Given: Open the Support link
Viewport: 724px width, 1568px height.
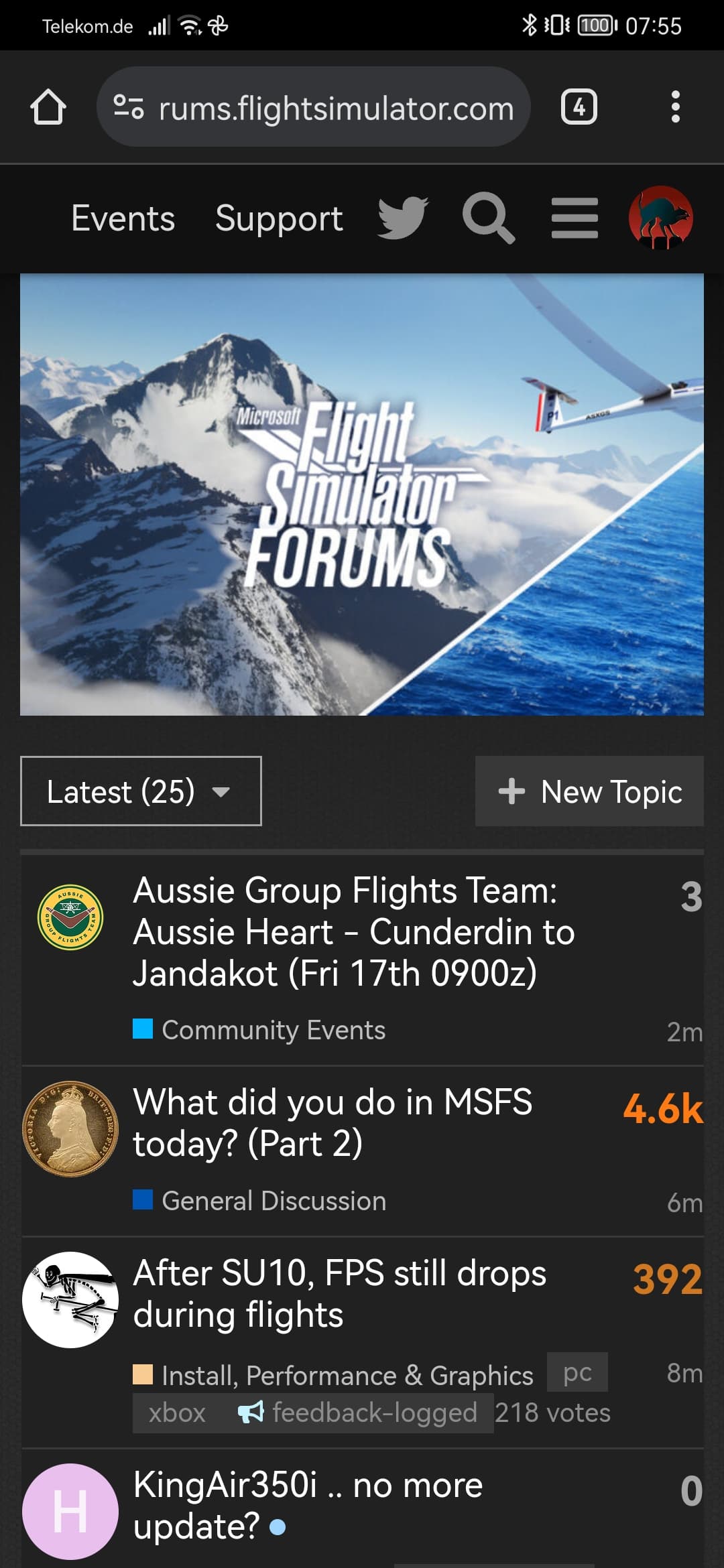Looking at the screenshot, I should [x=279, y=218].
